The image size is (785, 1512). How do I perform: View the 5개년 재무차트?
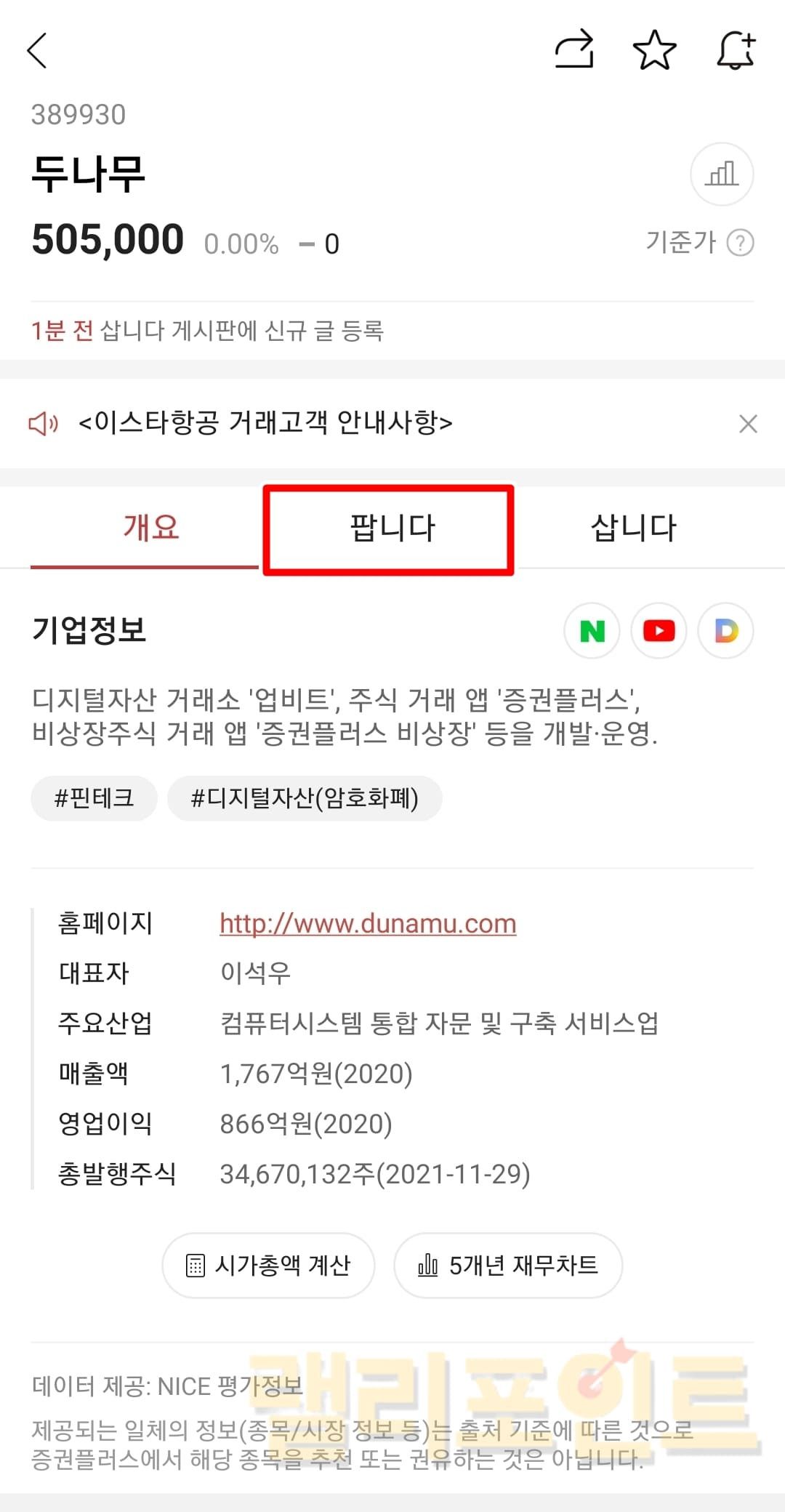click(508, 1266)
